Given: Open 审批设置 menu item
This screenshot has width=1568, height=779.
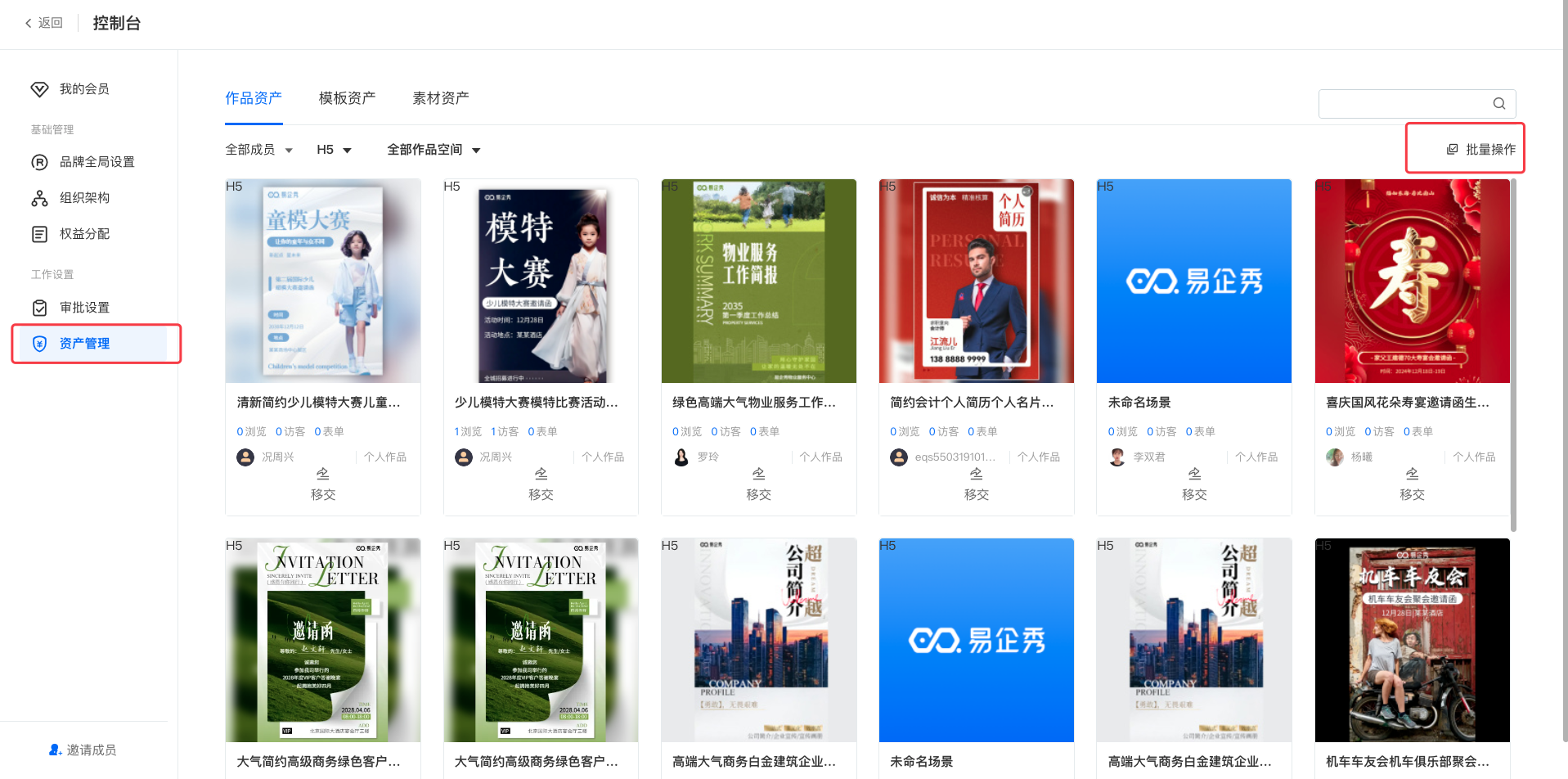Looking at the screenshot, I should click(83, 308).
